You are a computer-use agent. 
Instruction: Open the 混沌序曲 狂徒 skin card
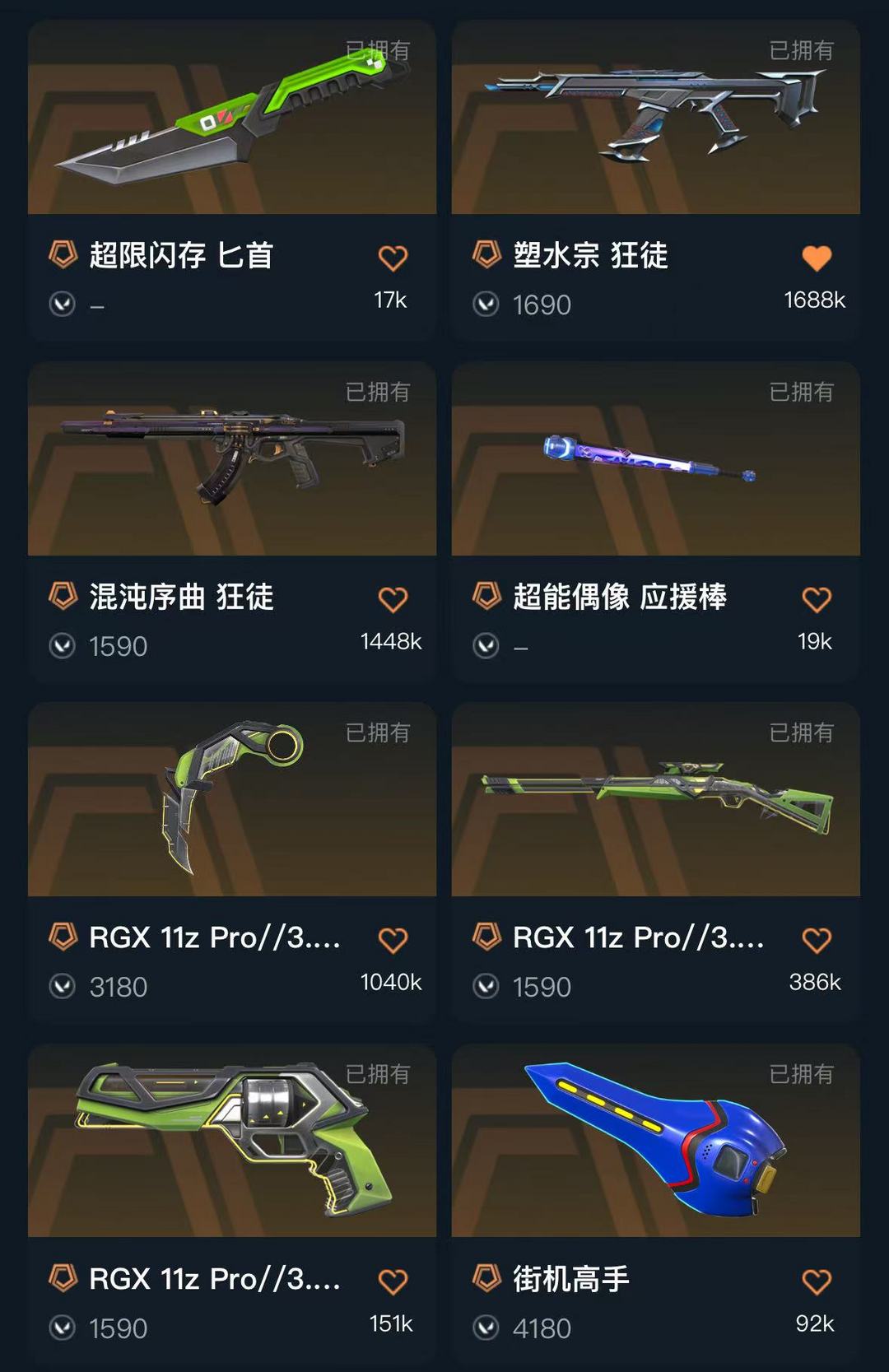[x=232, y=461]
